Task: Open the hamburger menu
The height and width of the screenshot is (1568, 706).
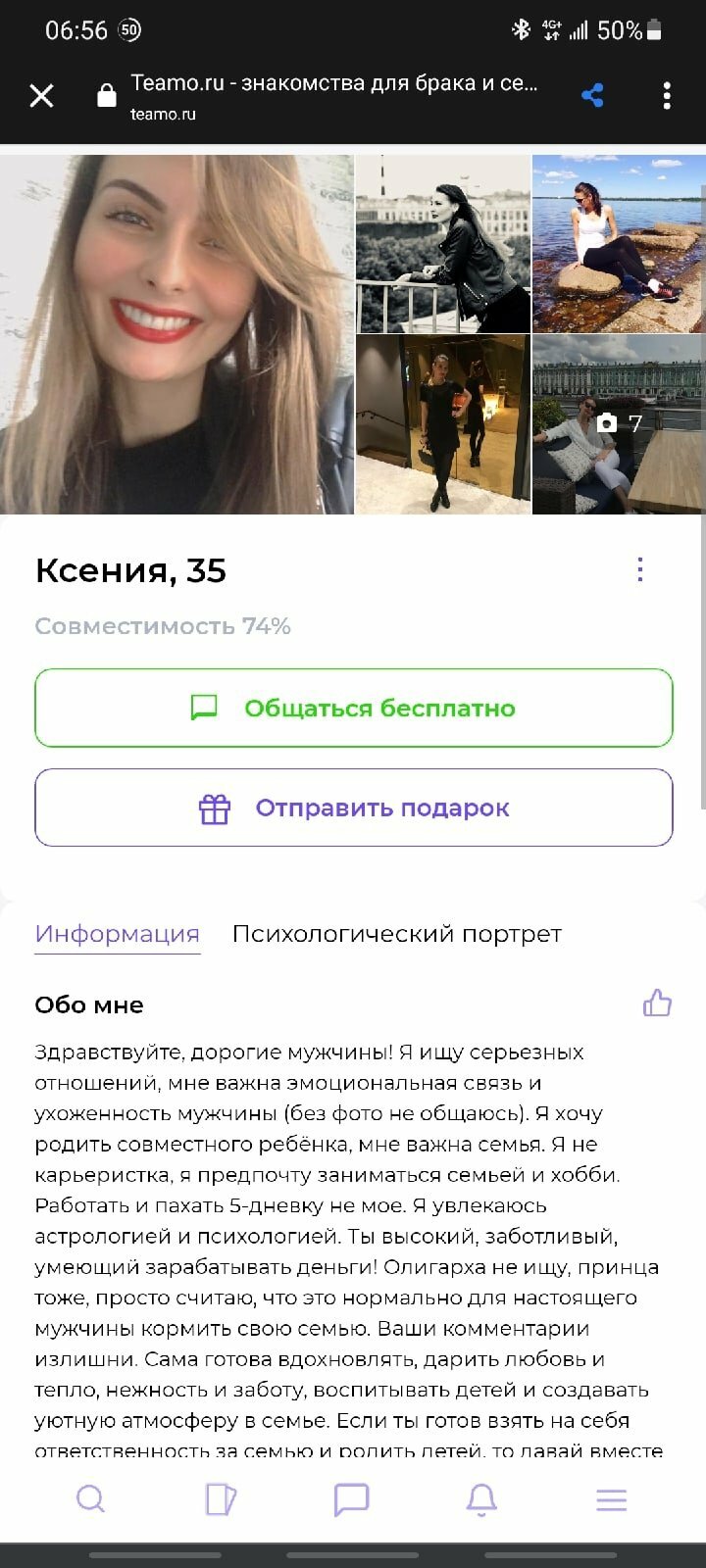Action: [x=611, y=1499]
